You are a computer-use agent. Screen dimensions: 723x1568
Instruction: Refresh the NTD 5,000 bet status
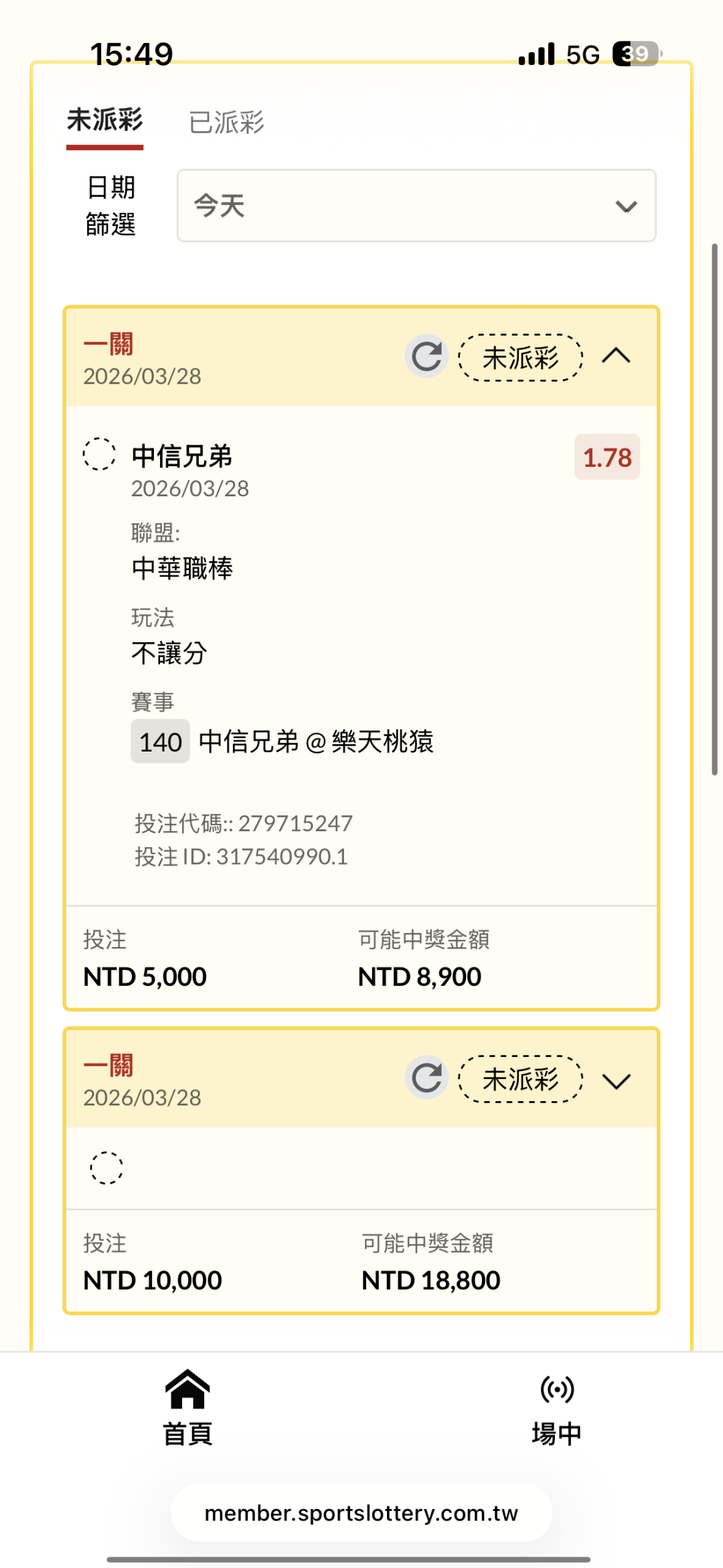[x=426, y=356]
